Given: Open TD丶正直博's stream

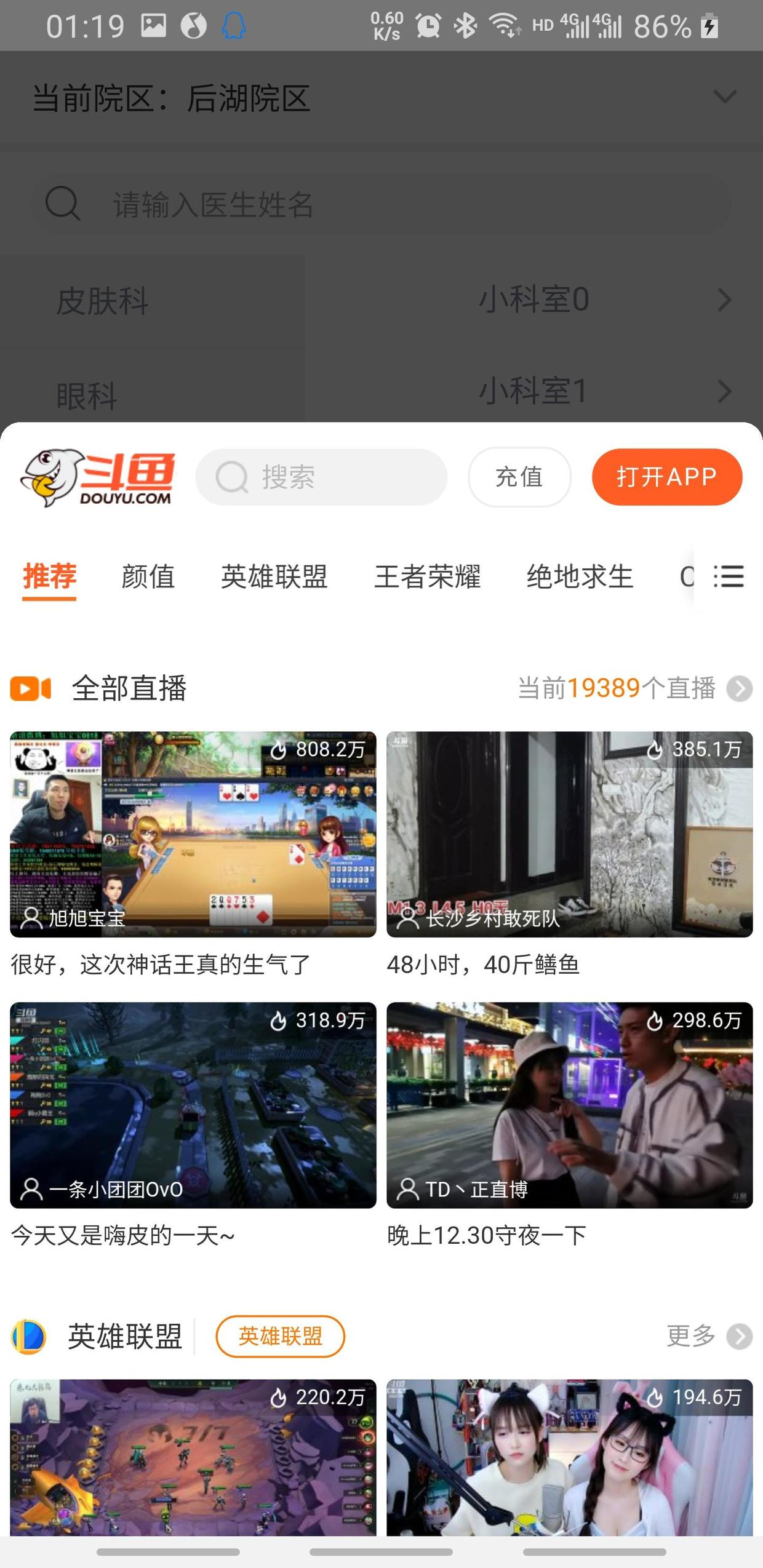Looking at the screenshot, I should [x=569, y=1105].
